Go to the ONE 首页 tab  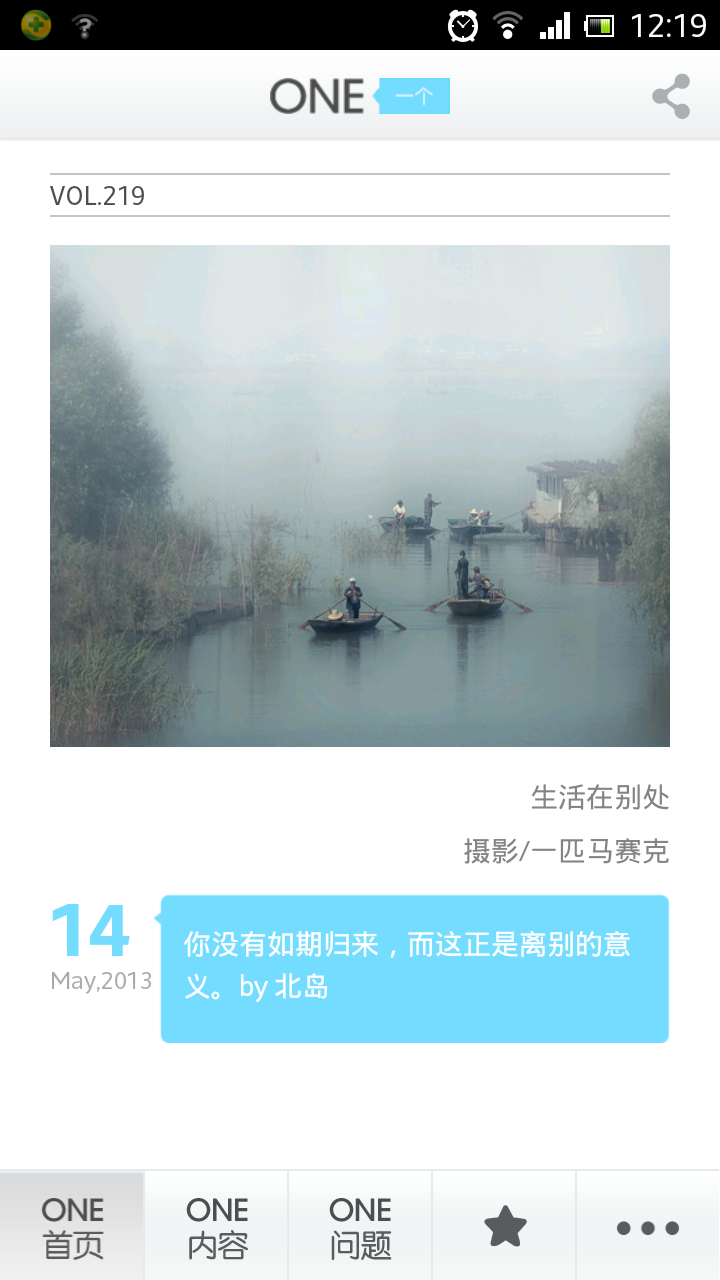tap(73, 1227)
